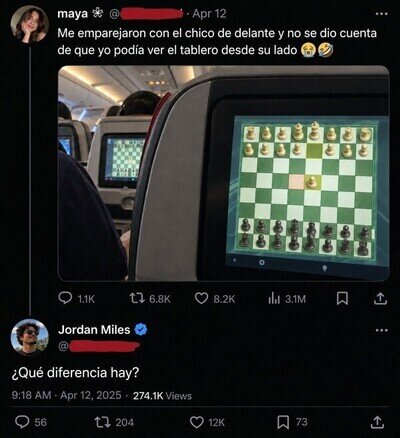Open maya's profile picture

coord(29,24)
